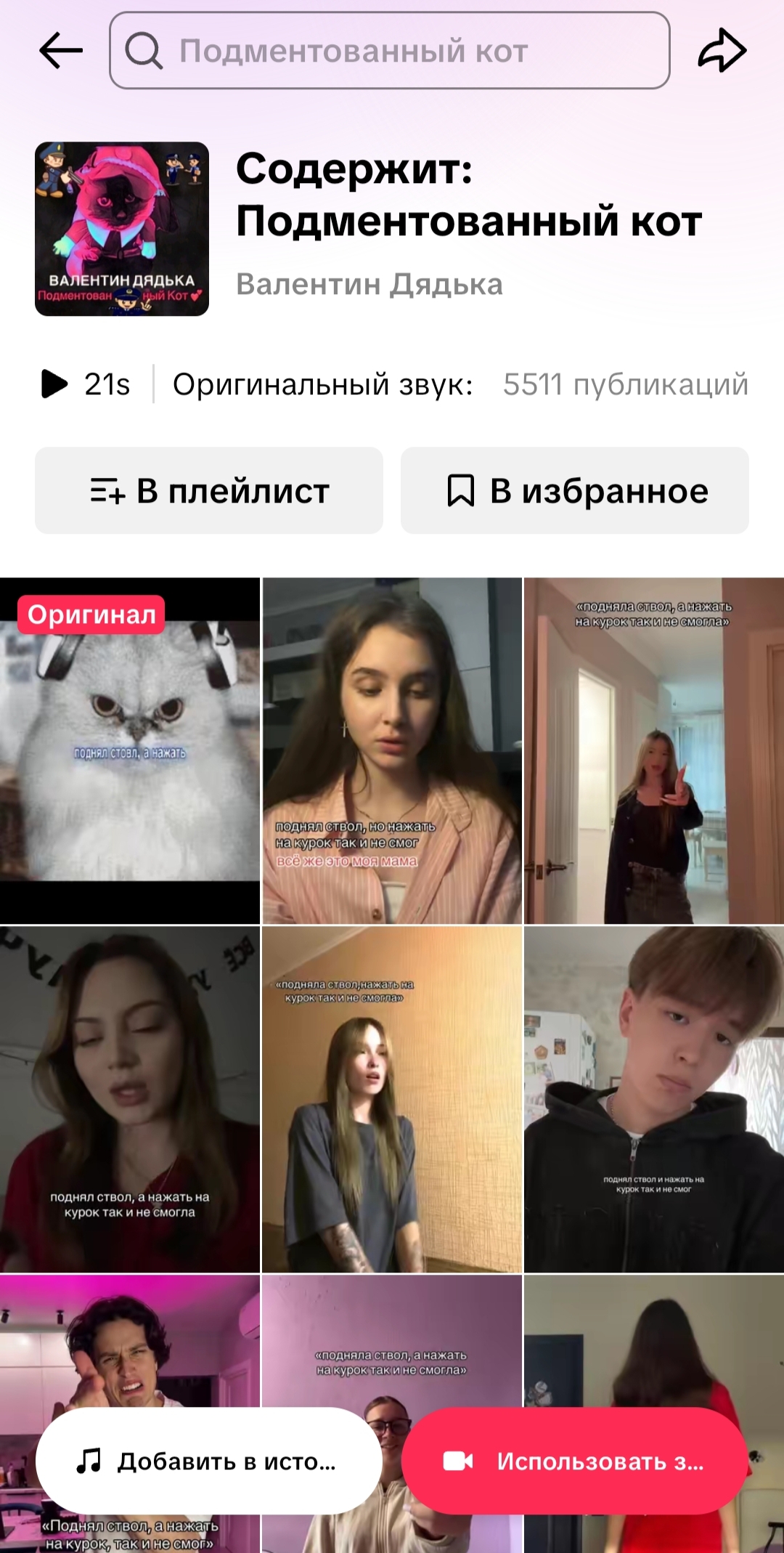The height and width of the screenshot is (1553, 784).
Task: Open the video of the seated girl with tattoos
Action: pyautogui.click(x=392, y=1100)
